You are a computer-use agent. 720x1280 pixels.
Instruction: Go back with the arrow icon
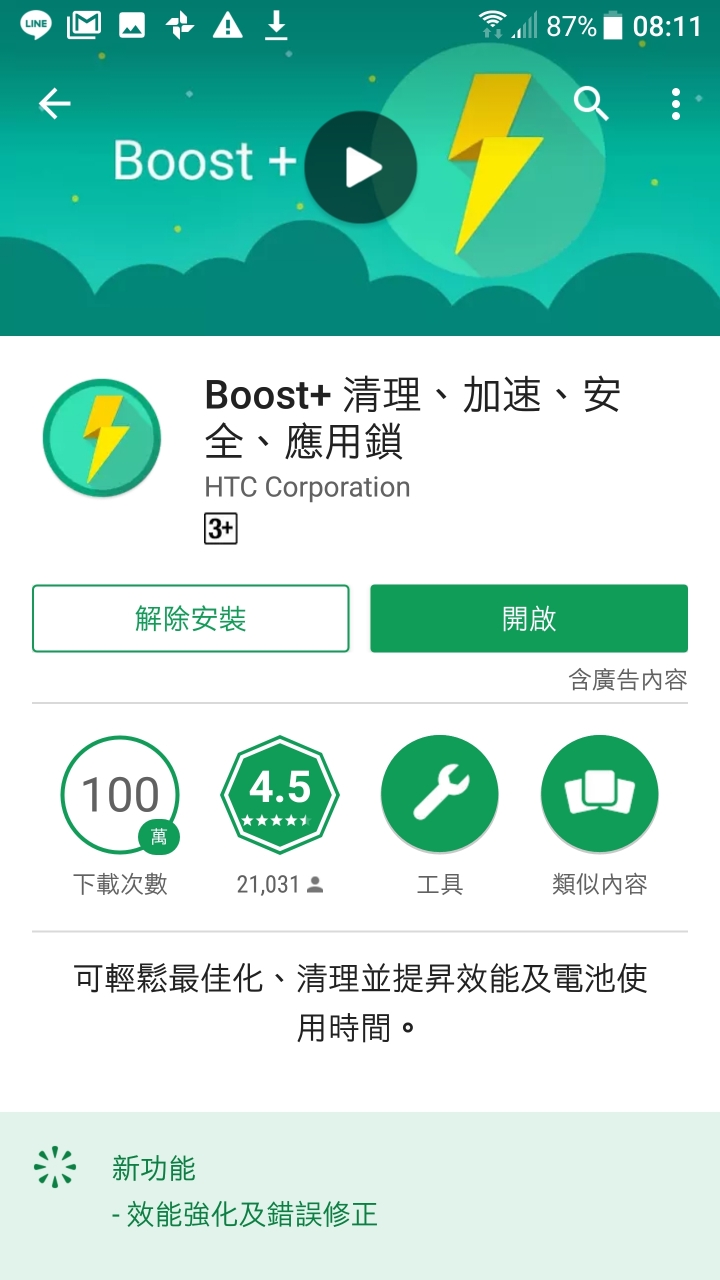[x=54, y=104]
